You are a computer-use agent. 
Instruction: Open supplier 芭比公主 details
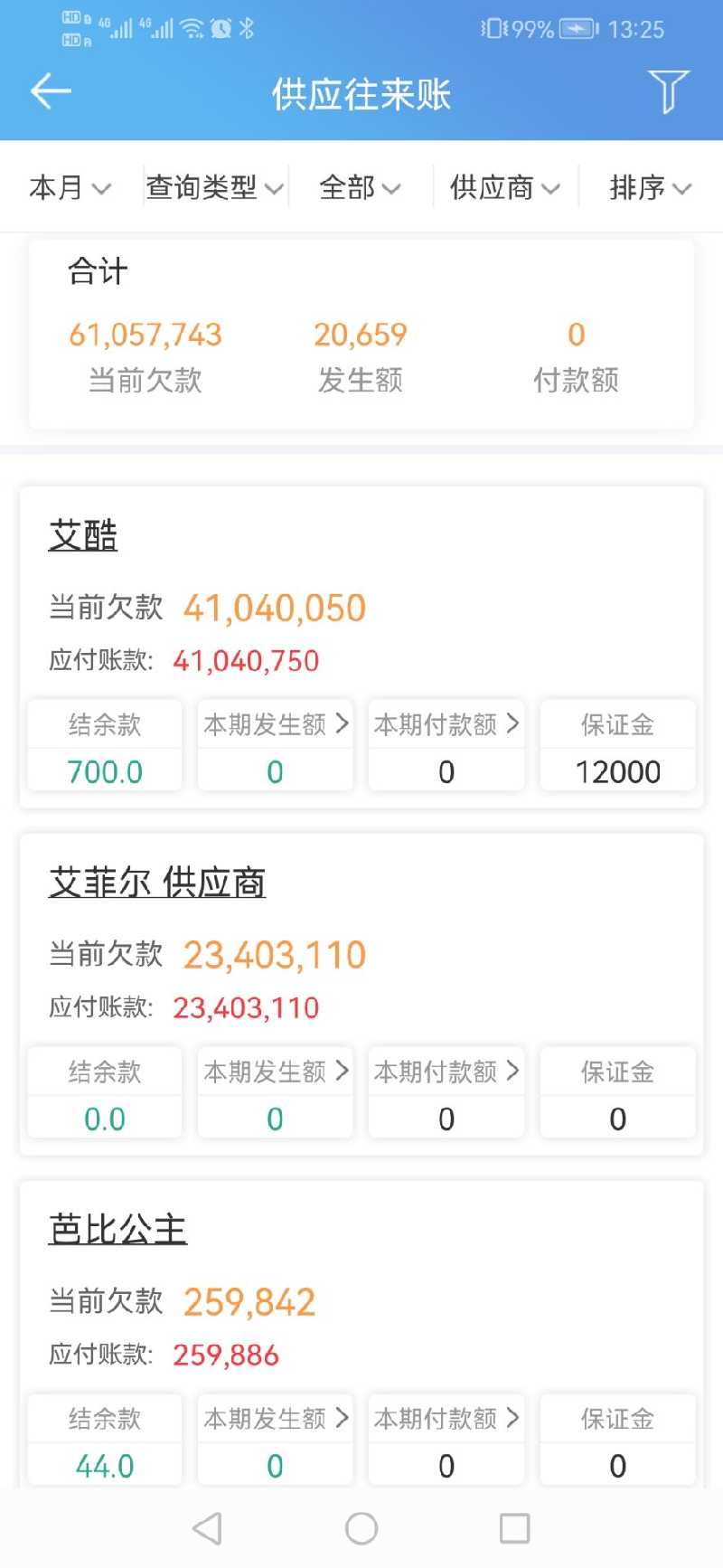tap(117, 1230)
